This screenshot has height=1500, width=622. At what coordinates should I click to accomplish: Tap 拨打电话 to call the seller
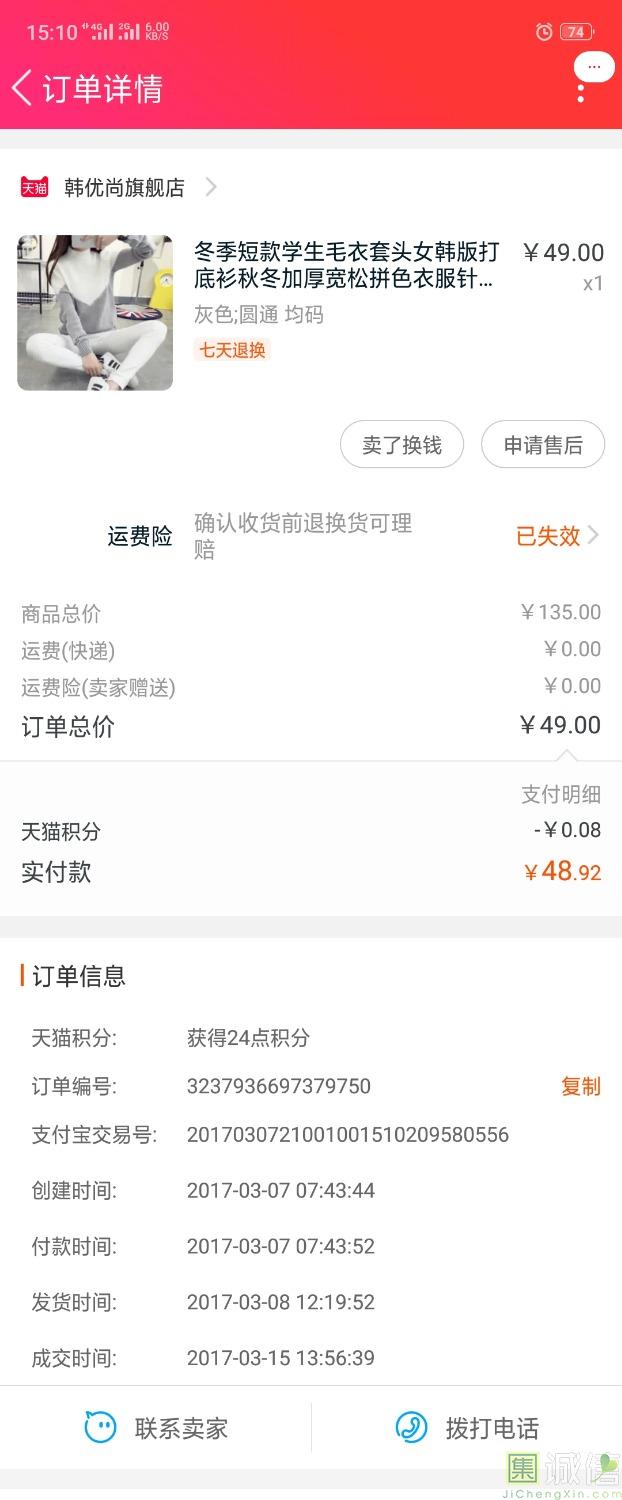coord(467,1428)
